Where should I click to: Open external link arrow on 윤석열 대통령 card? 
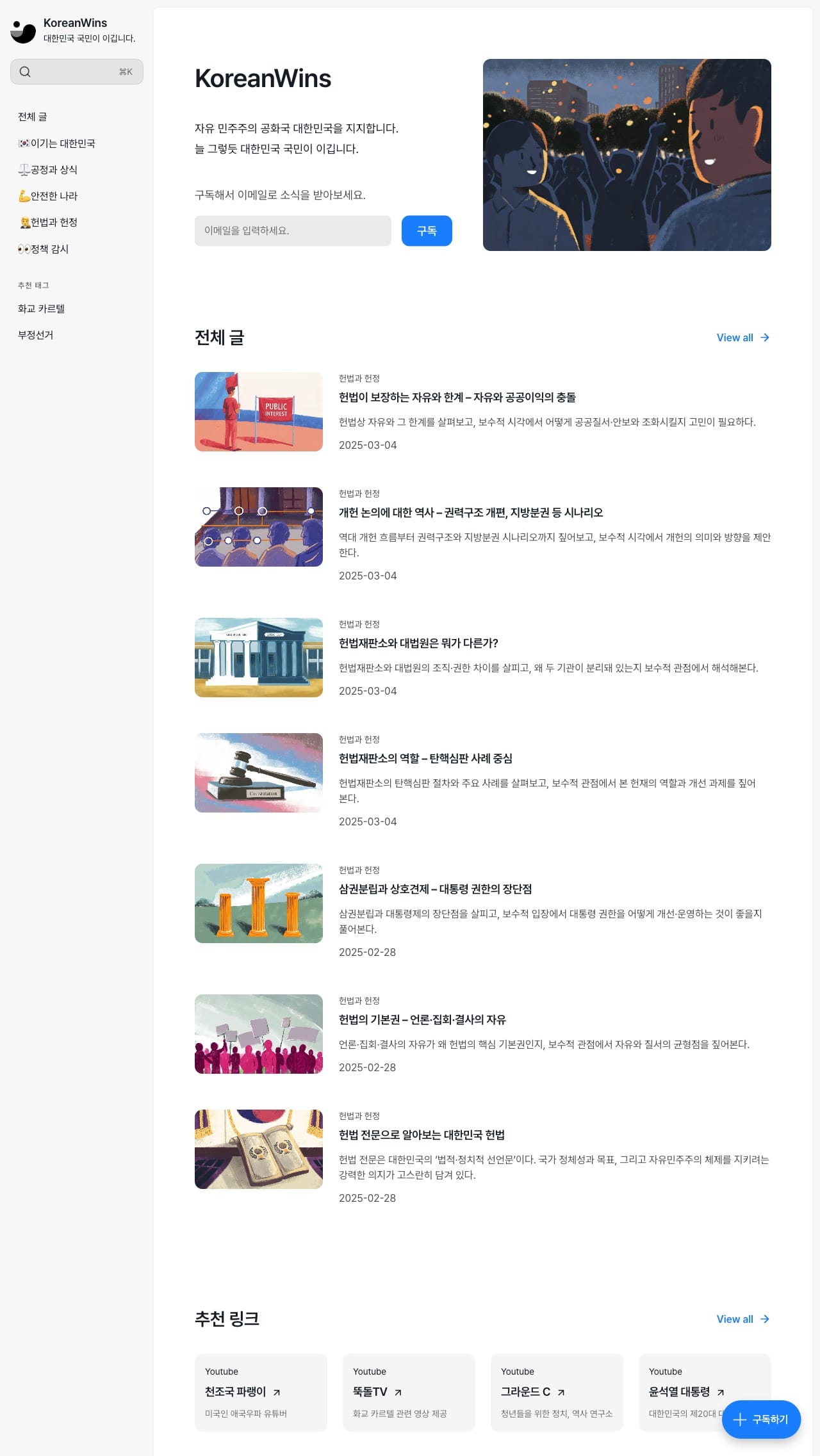[722, 1392]
